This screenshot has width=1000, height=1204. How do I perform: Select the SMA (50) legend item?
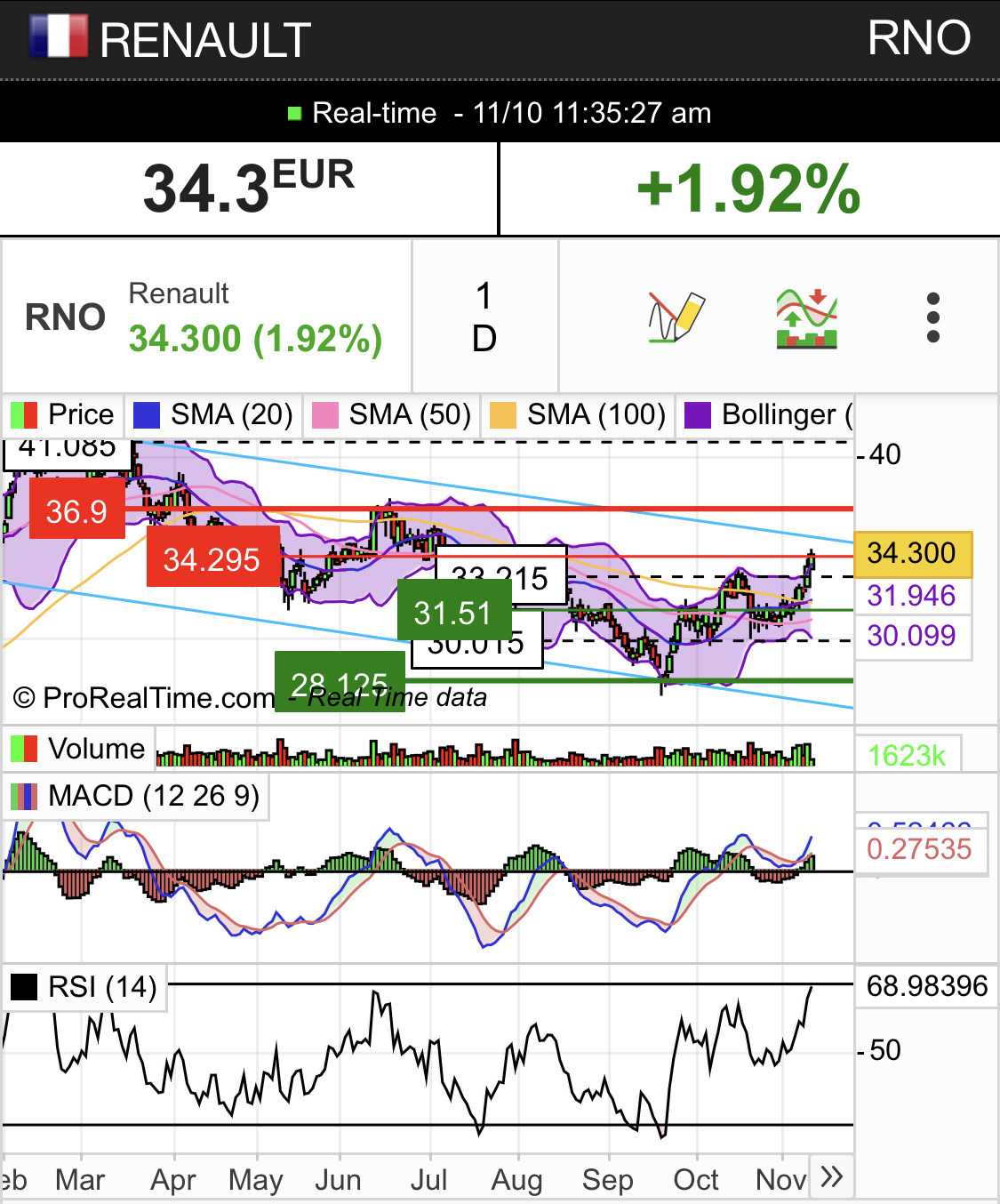click(392, 415)
